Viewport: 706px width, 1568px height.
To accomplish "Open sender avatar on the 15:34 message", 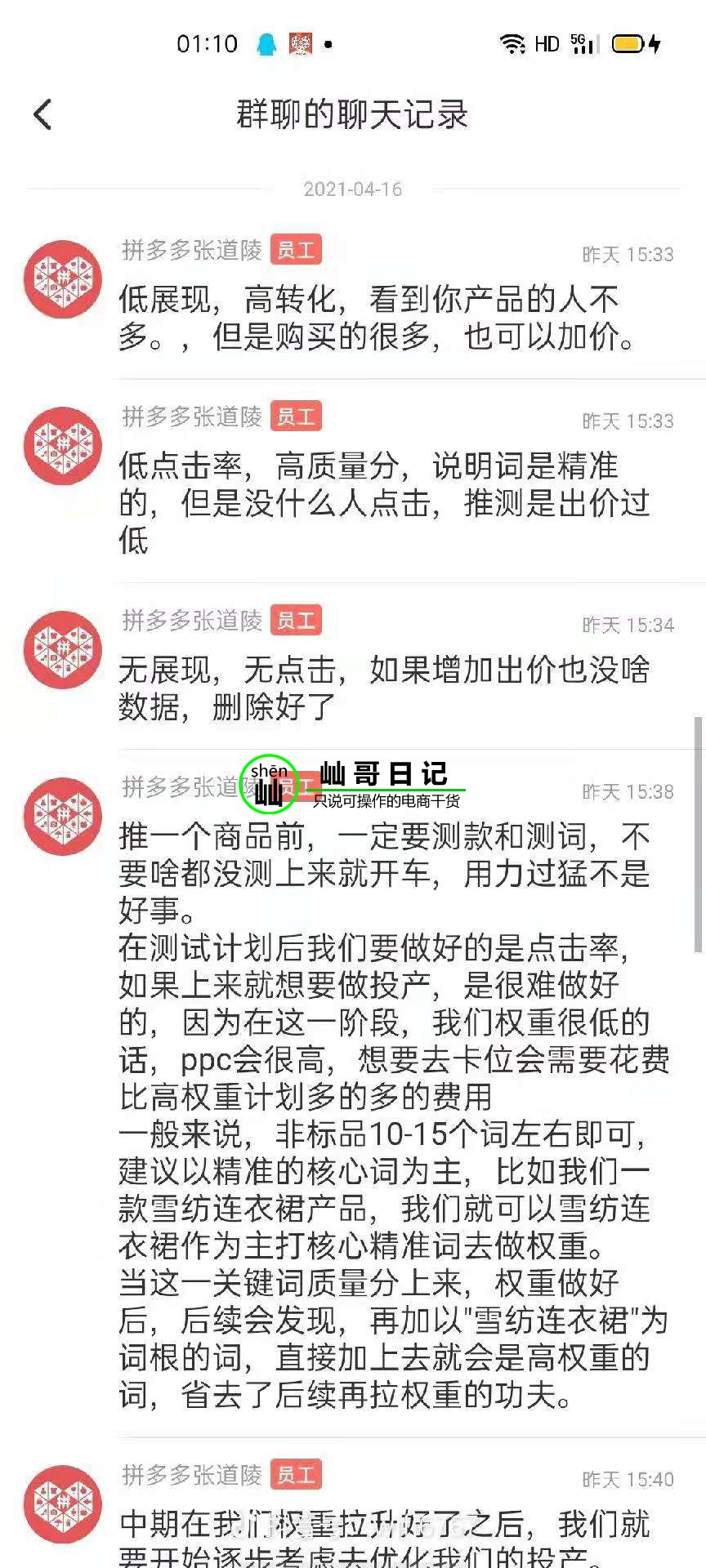I will (63, 649).
